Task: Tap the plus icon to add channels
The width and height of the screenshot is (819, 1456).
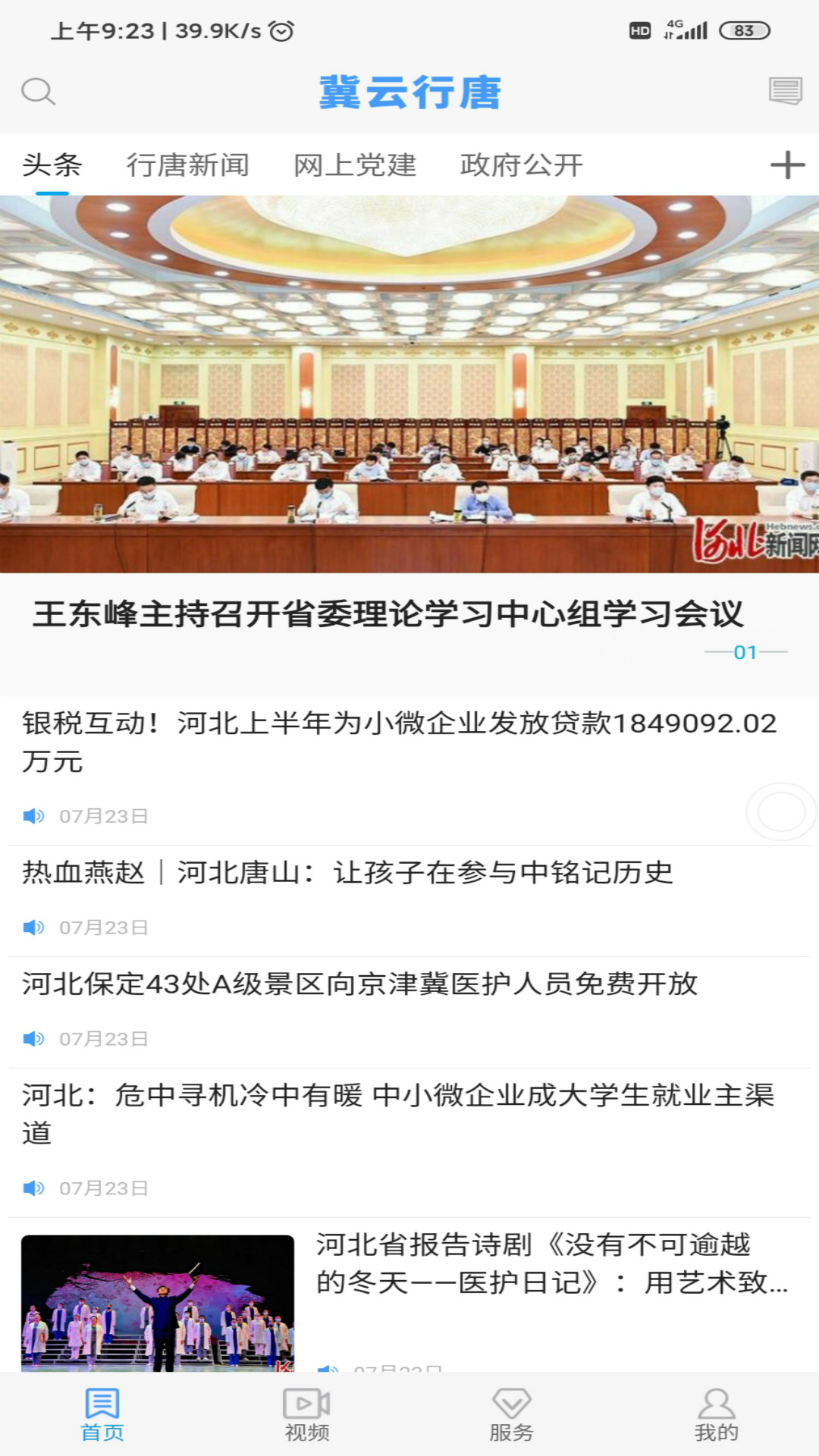Action: [787, 165]
